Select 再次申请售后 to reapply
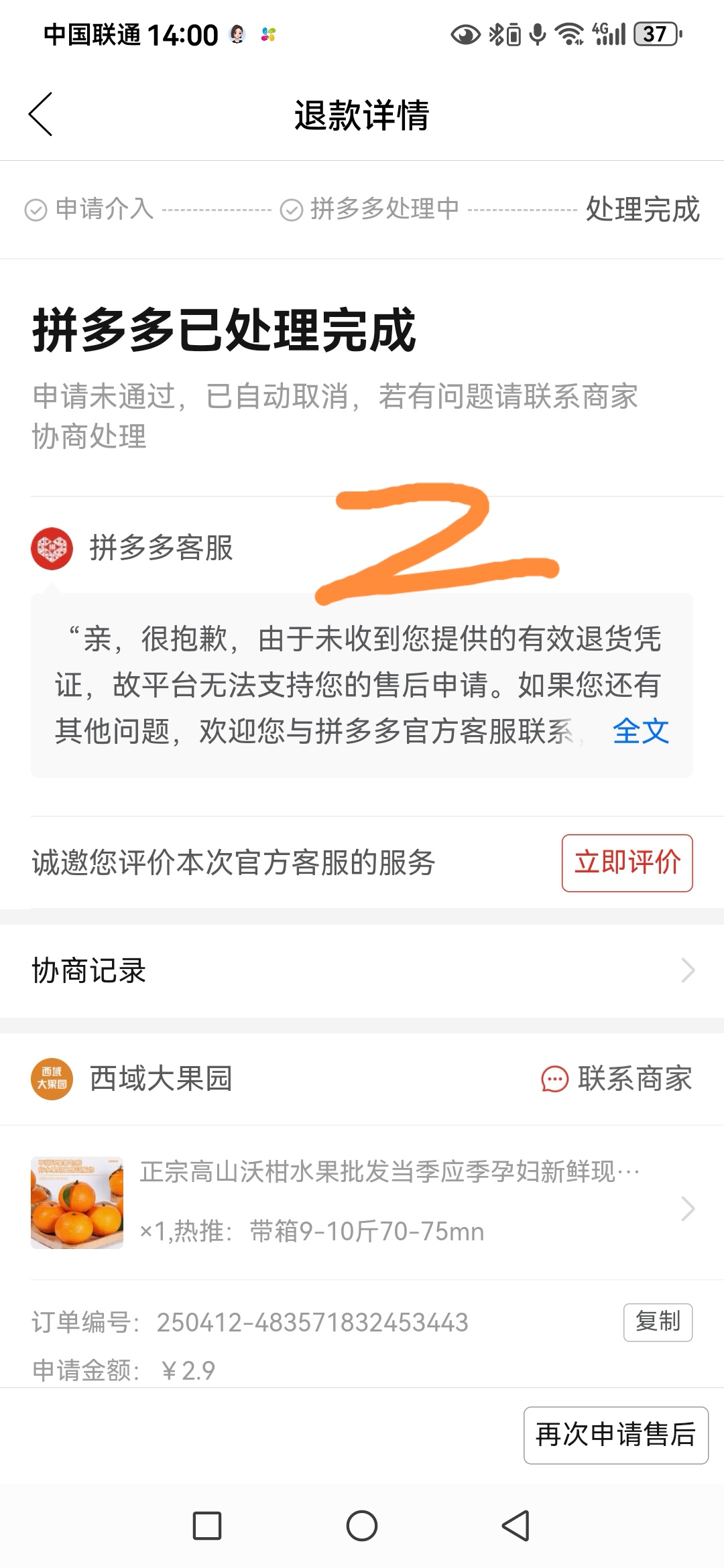 615,1435
